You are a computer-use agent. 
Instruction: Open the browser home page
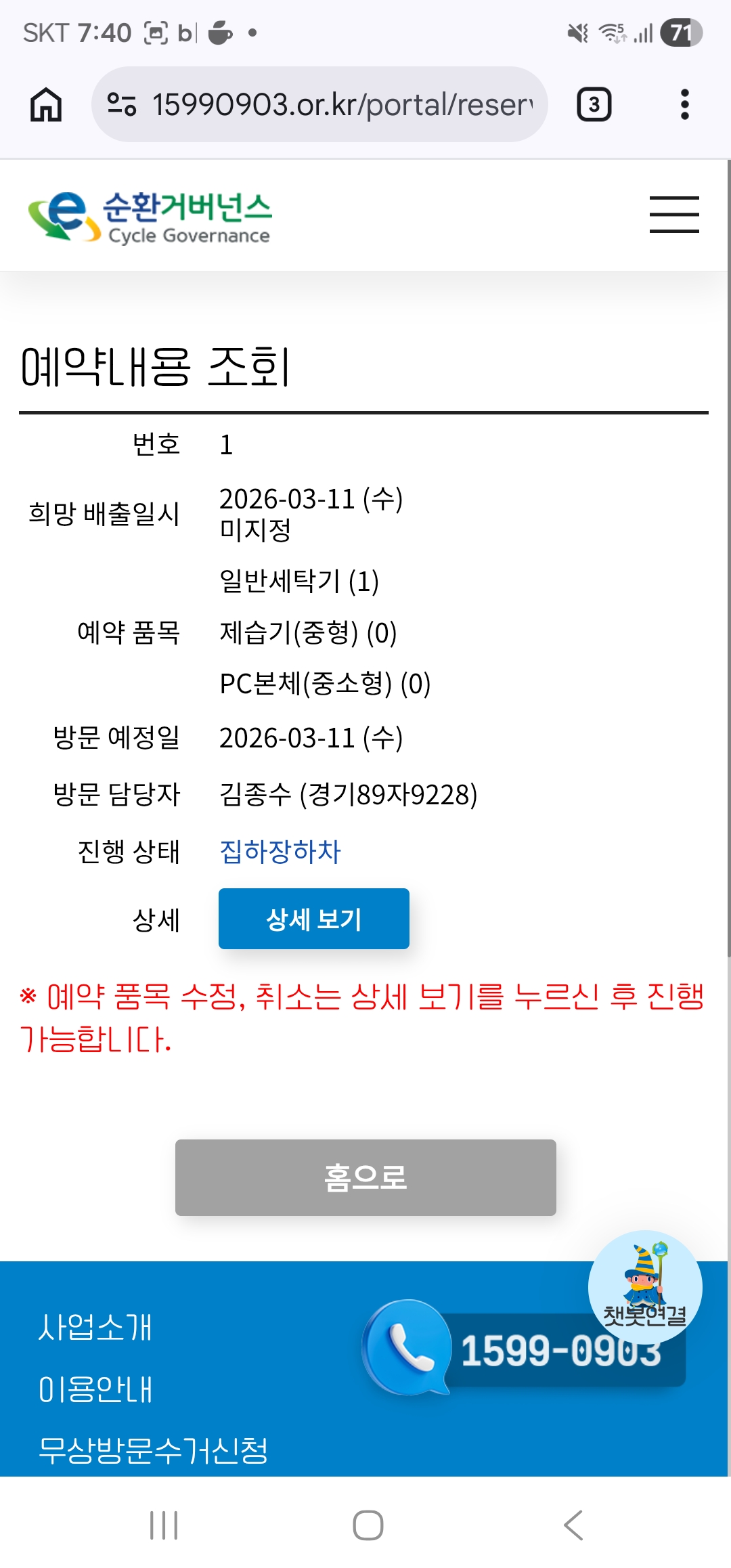click(46, 105)
